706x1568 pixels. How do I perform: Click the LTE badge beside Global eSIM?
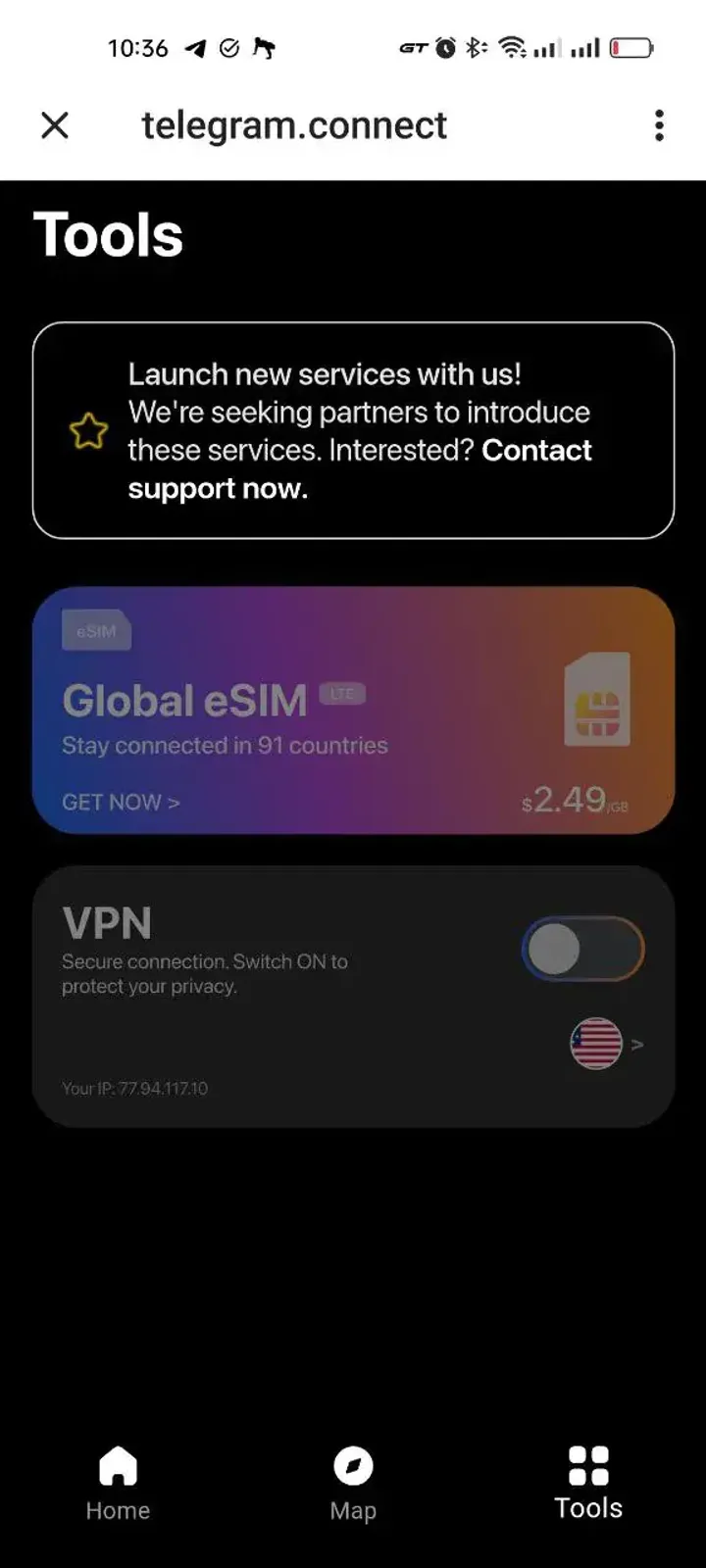pos(343,693)
